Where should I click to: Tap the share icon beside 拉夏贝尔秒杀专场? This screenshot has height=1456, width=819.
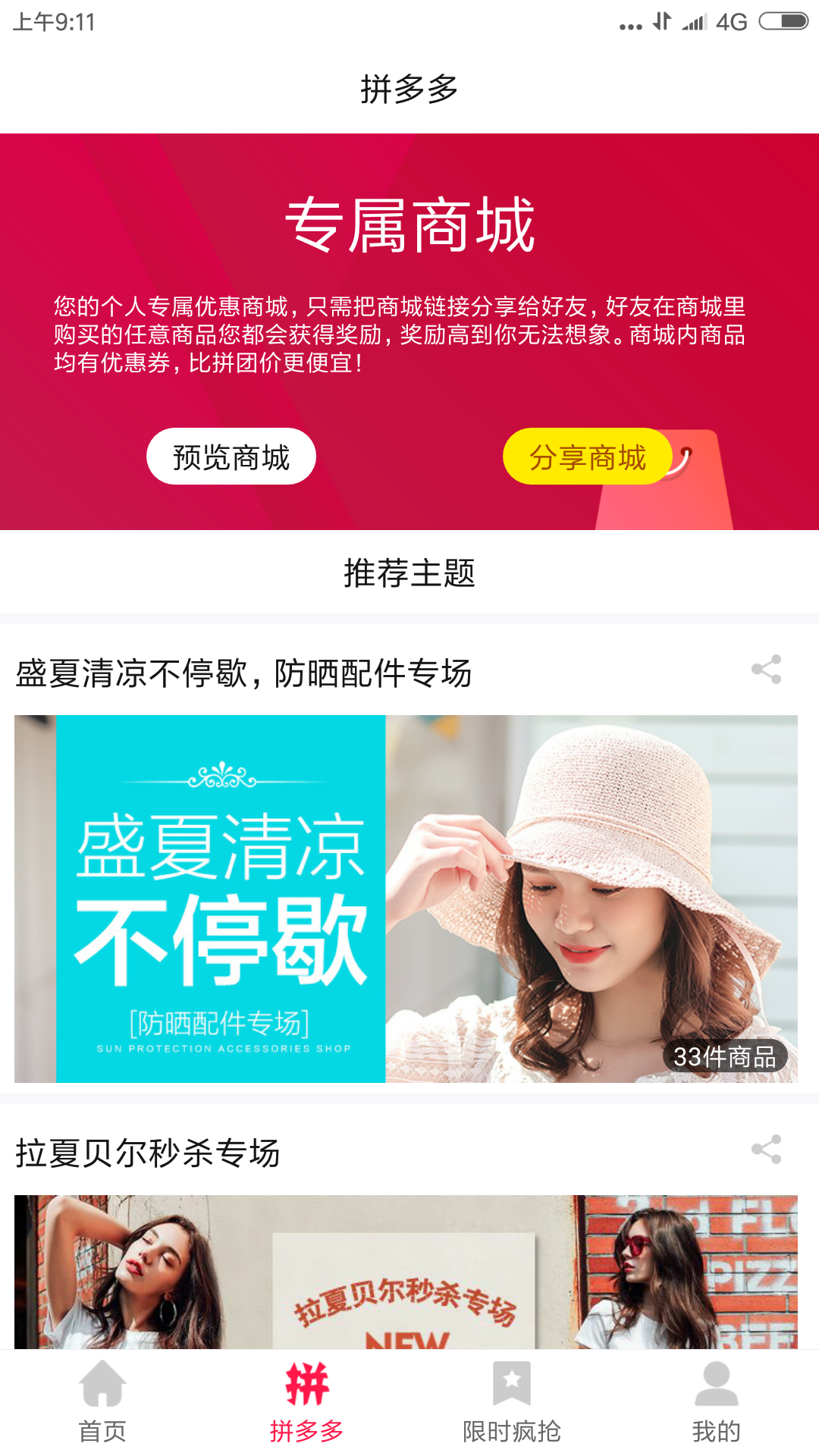[767, 1149]
